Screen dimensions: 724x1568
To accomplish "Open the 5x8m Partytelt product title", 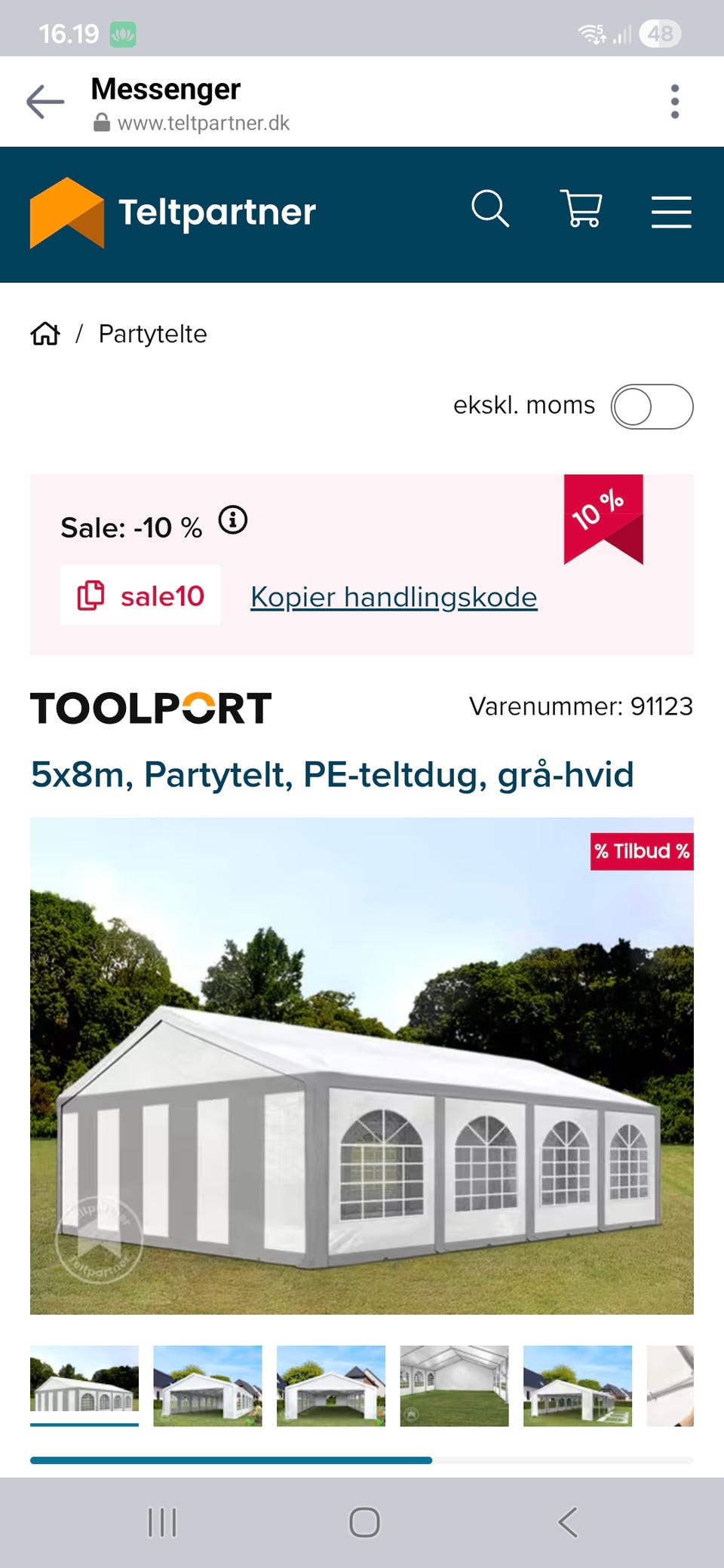I will pyautogui.click(x=332, y=774).
